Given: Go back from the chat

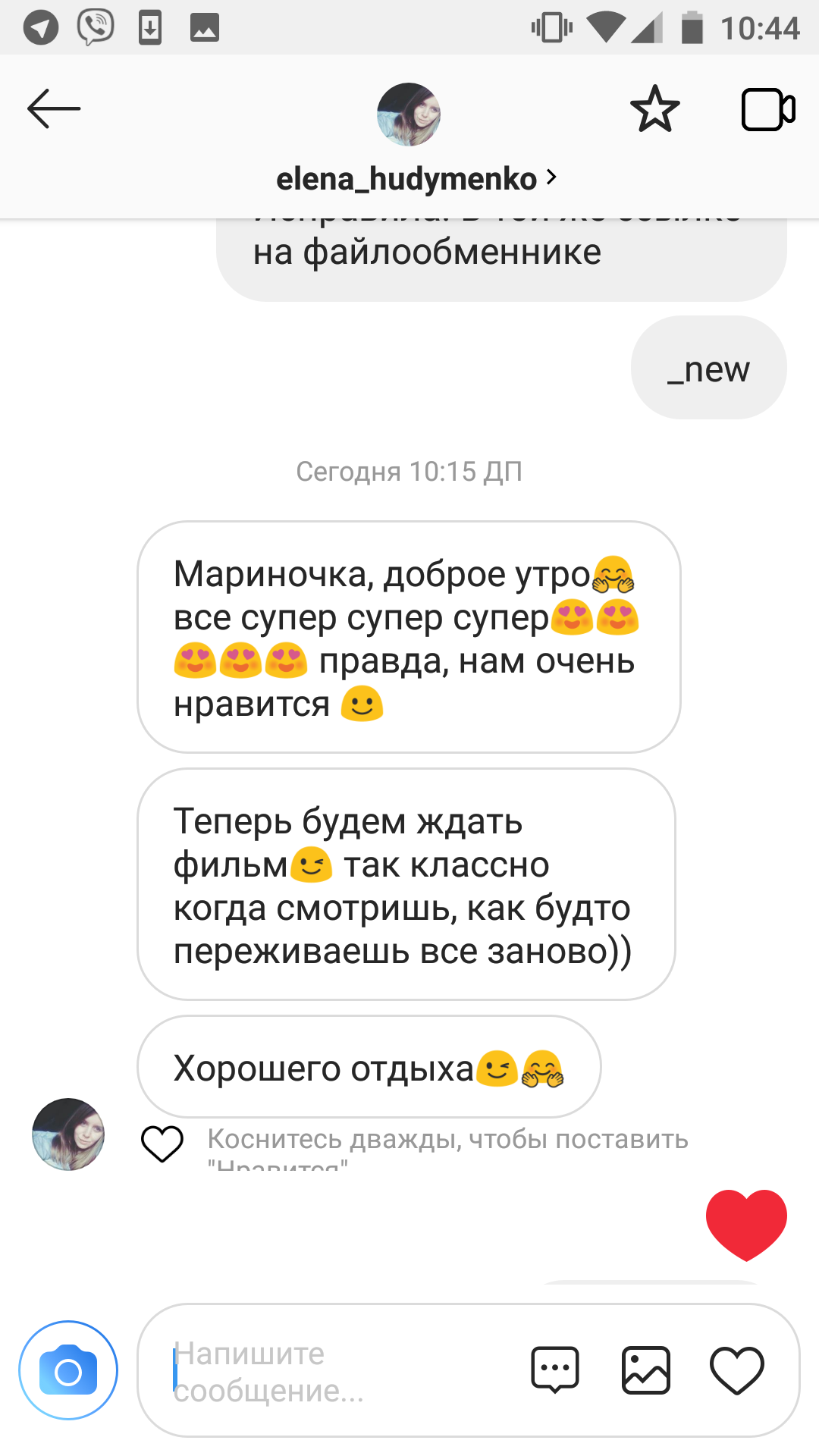Looking at the screenshot, I should tap(54, 109).
